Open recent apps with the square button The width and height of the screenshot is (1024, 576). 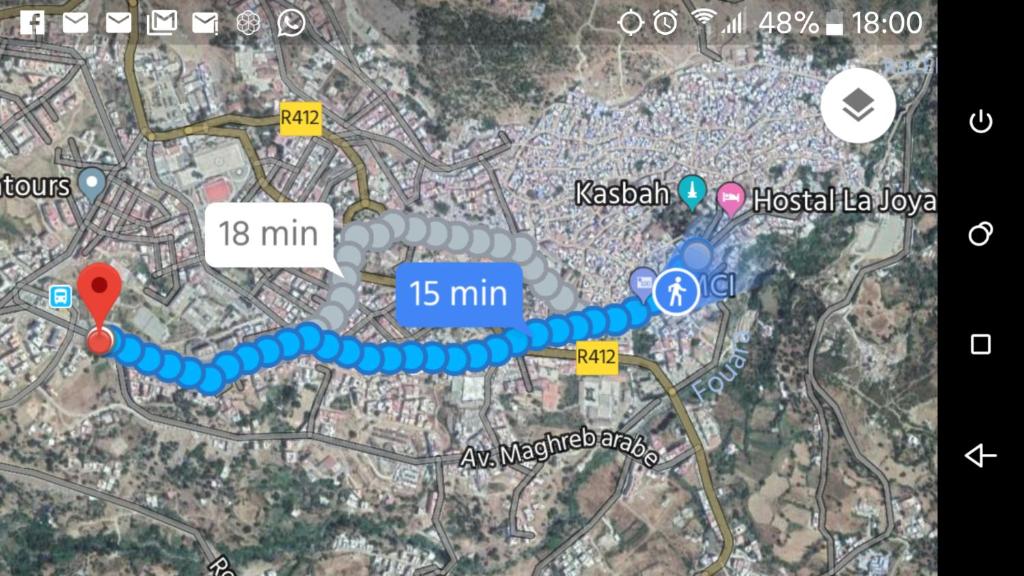pyautogui.click(x=980, y=345)
